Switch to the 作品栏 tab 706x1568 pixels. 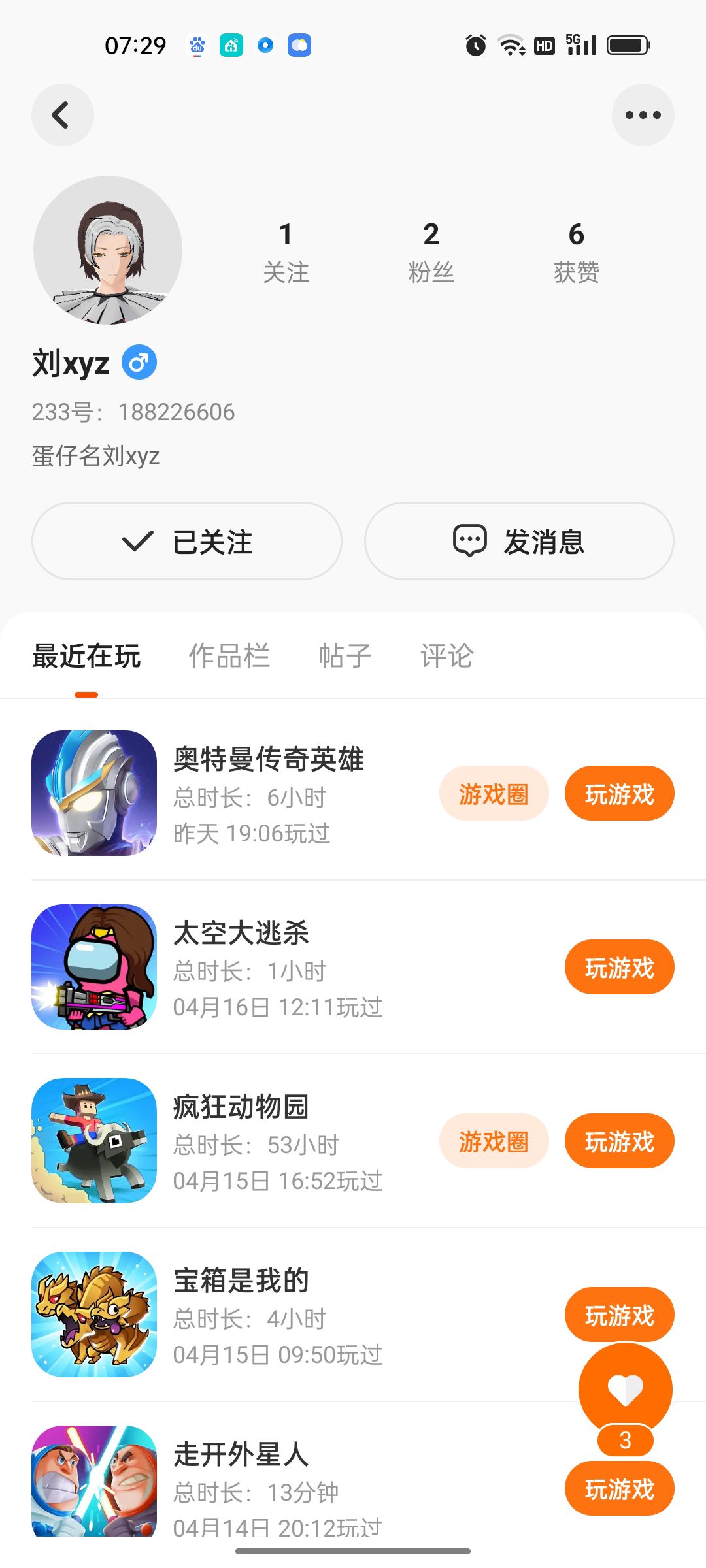[x=229, y=656]
